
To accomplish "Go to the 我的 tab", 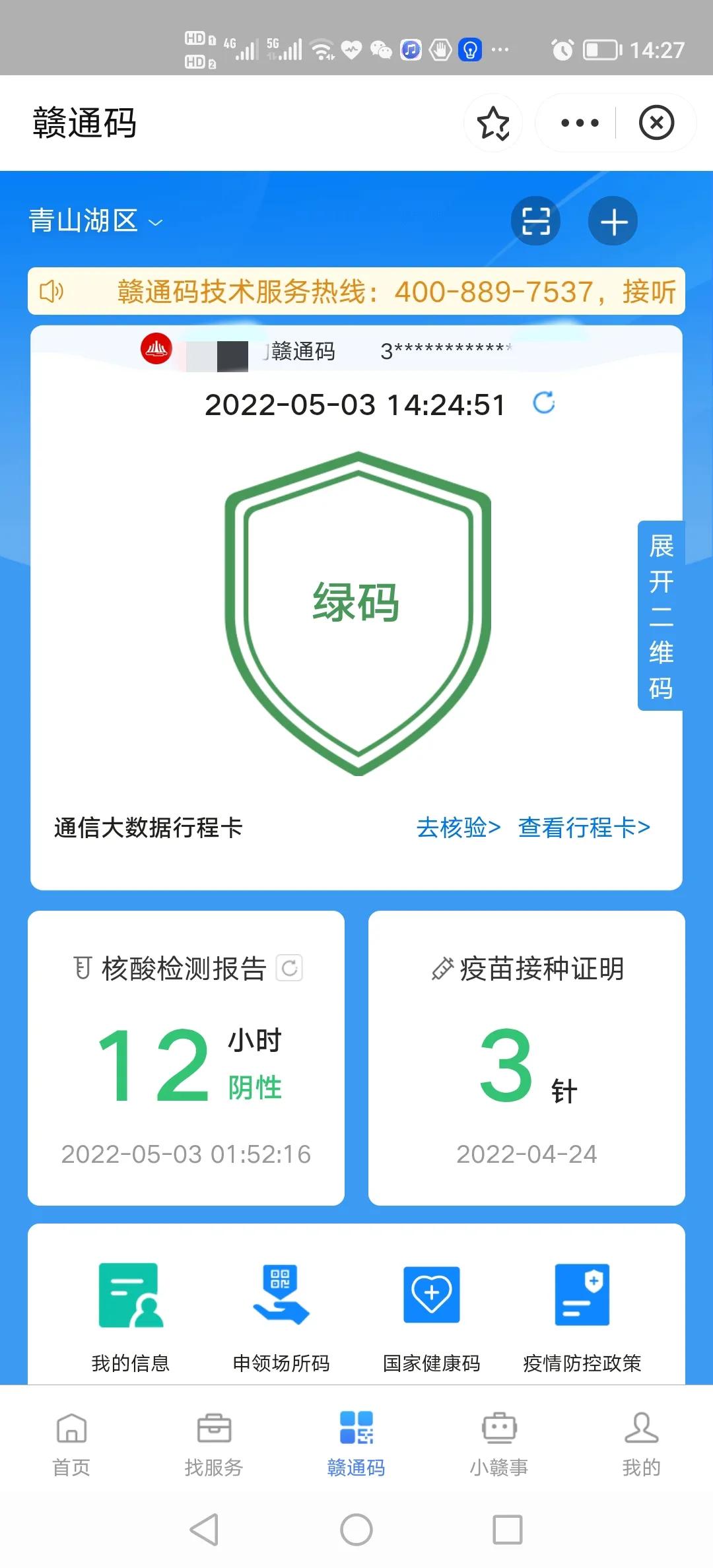I will pos(641,1444).
